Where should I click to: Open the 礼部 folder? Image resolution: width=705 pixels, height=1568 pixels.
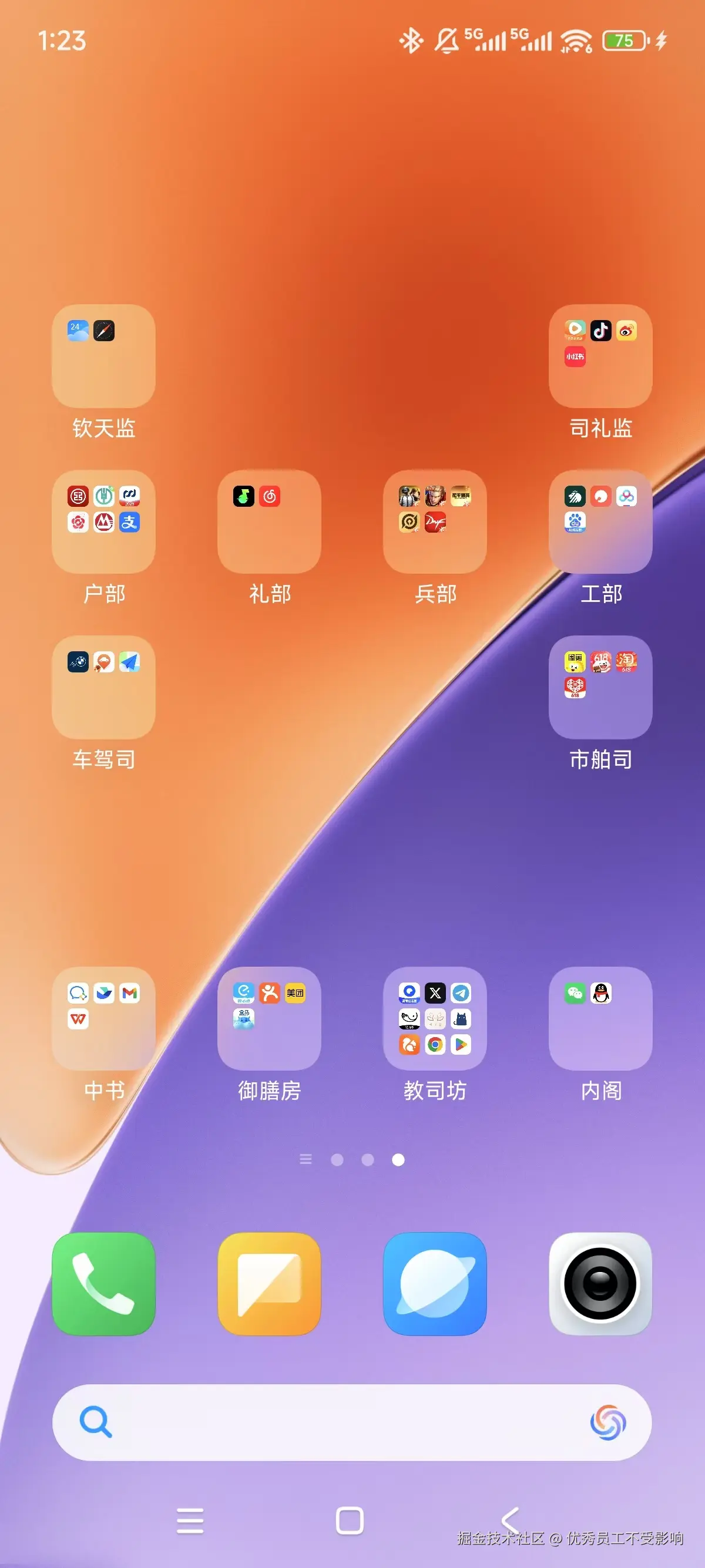tap(269, 522)
